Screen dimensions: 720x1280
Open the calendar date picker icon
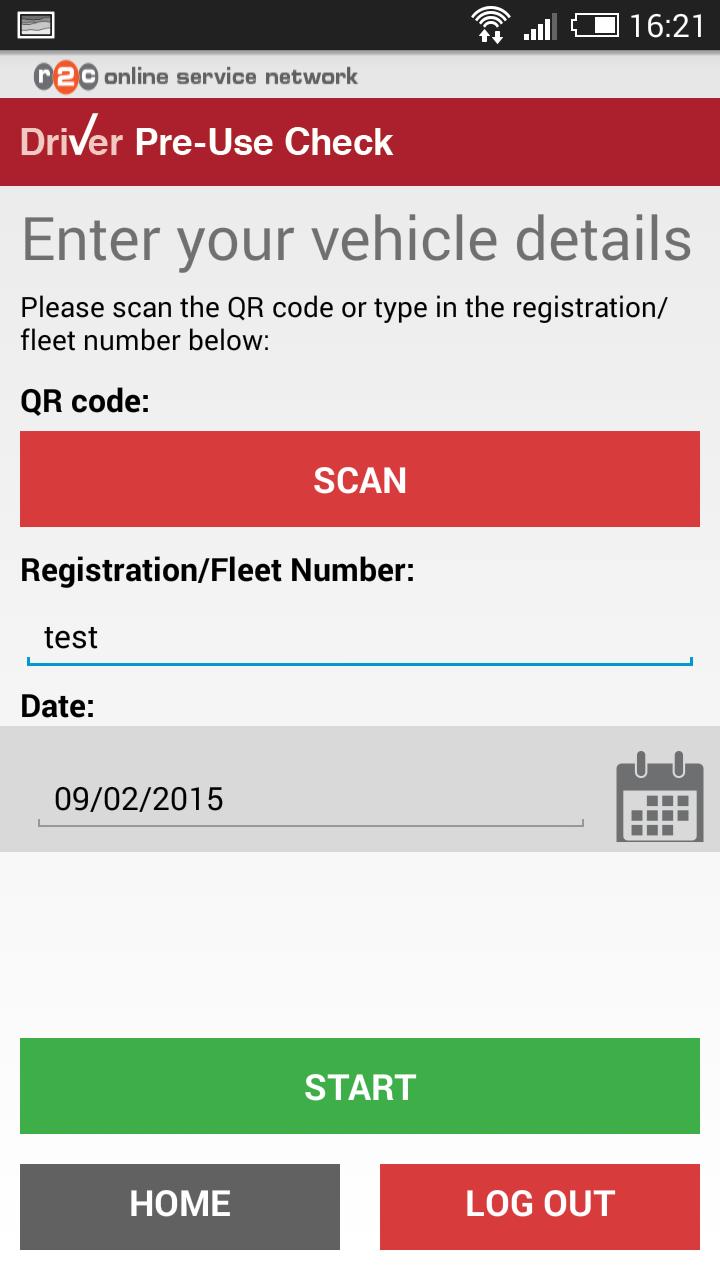point(660,796)
